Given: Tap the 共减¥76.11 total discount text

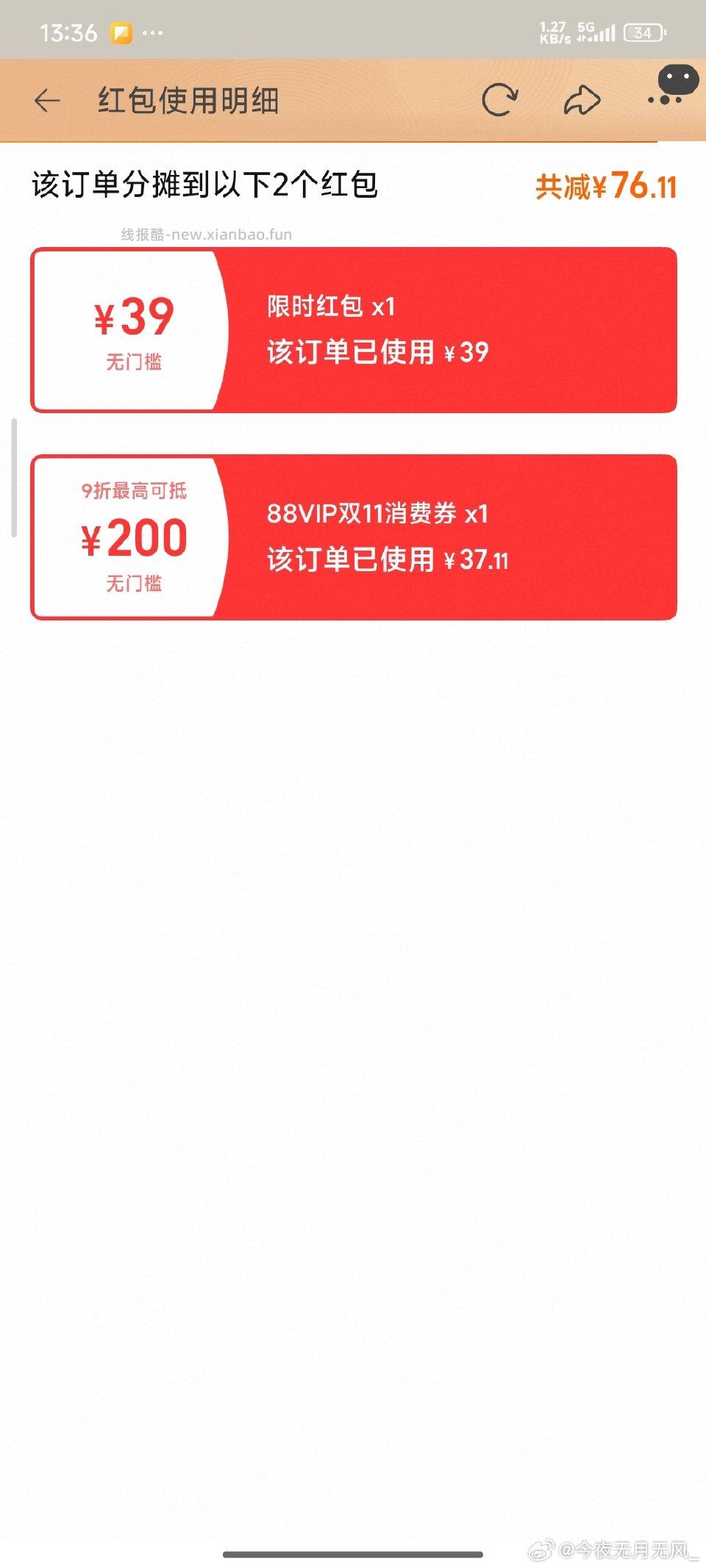Looking at the screenshot, I should 605,186.
